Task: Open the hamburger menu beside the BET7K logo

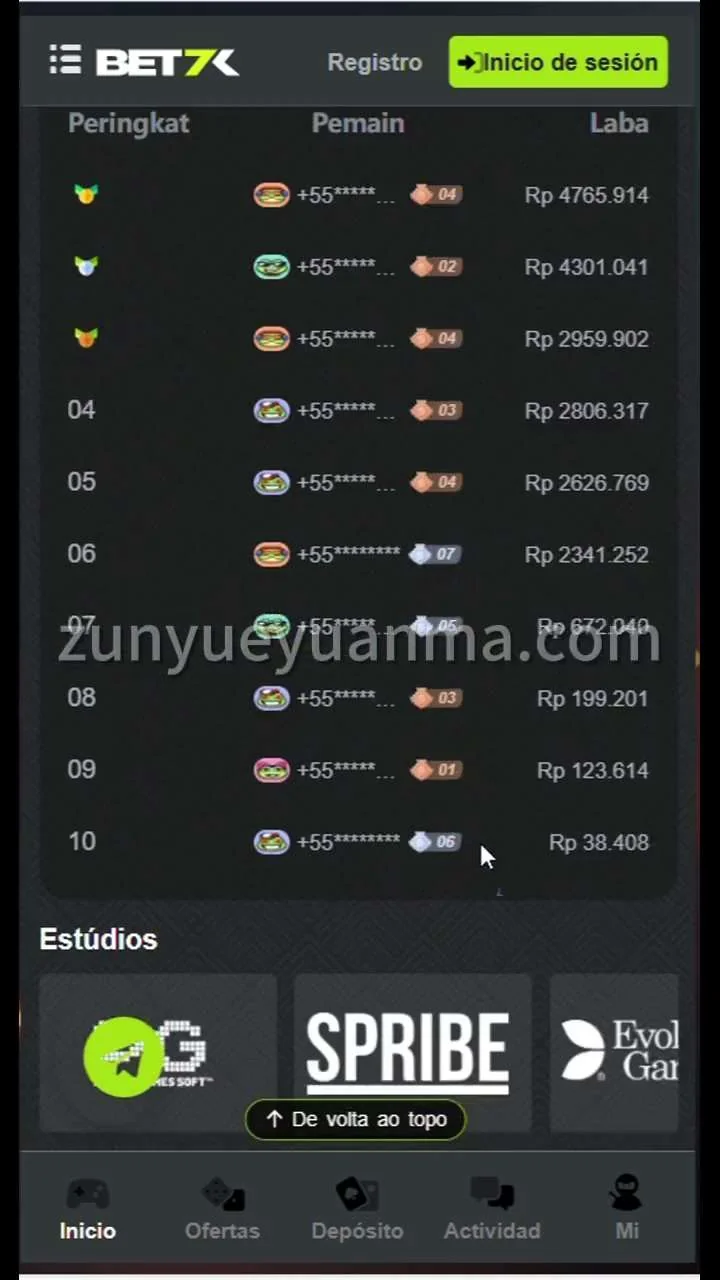Action: click(x=65, y=61)
